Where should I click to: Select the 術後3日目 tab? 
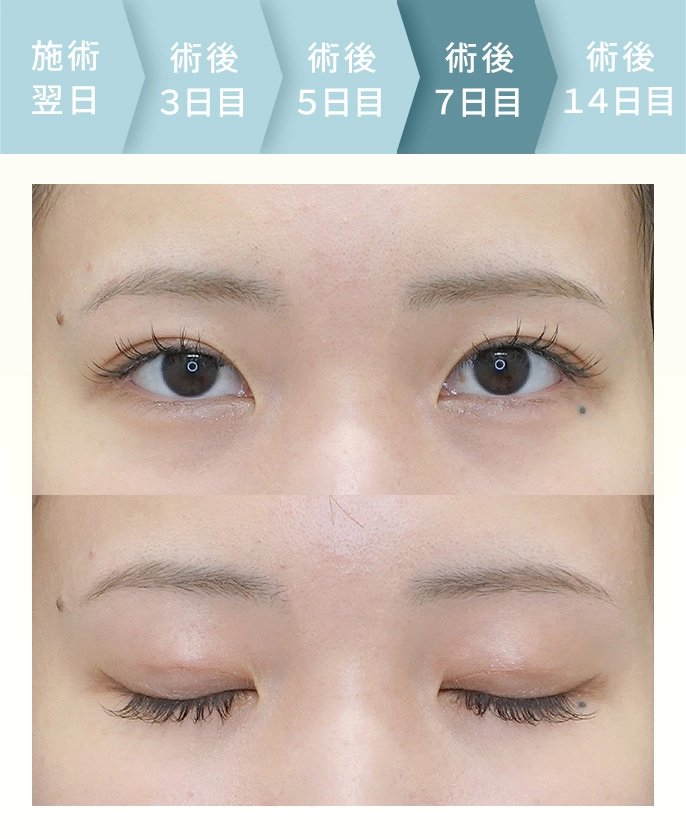[203, 78]
